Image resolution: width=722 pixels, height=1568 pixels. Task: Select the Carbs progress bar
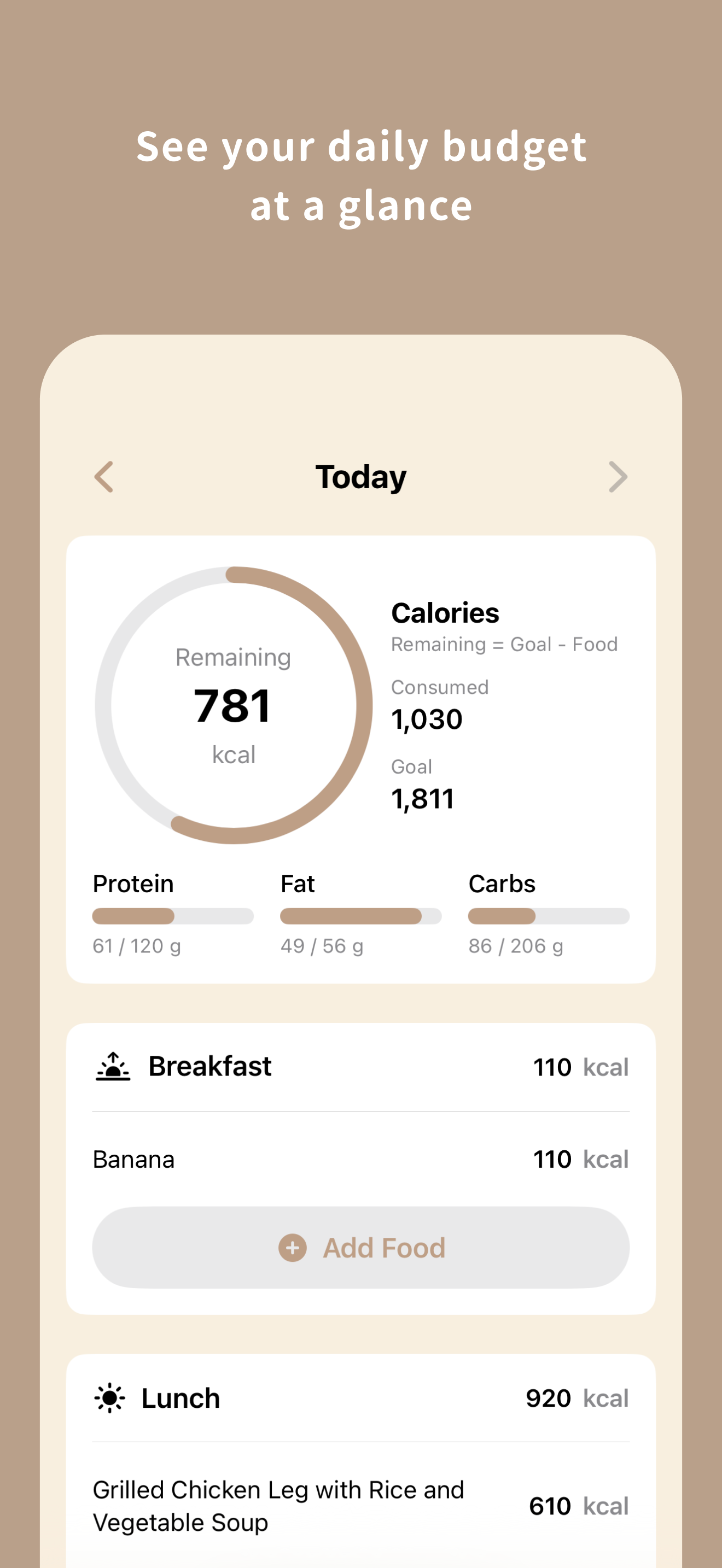click(x=549, y=917)
